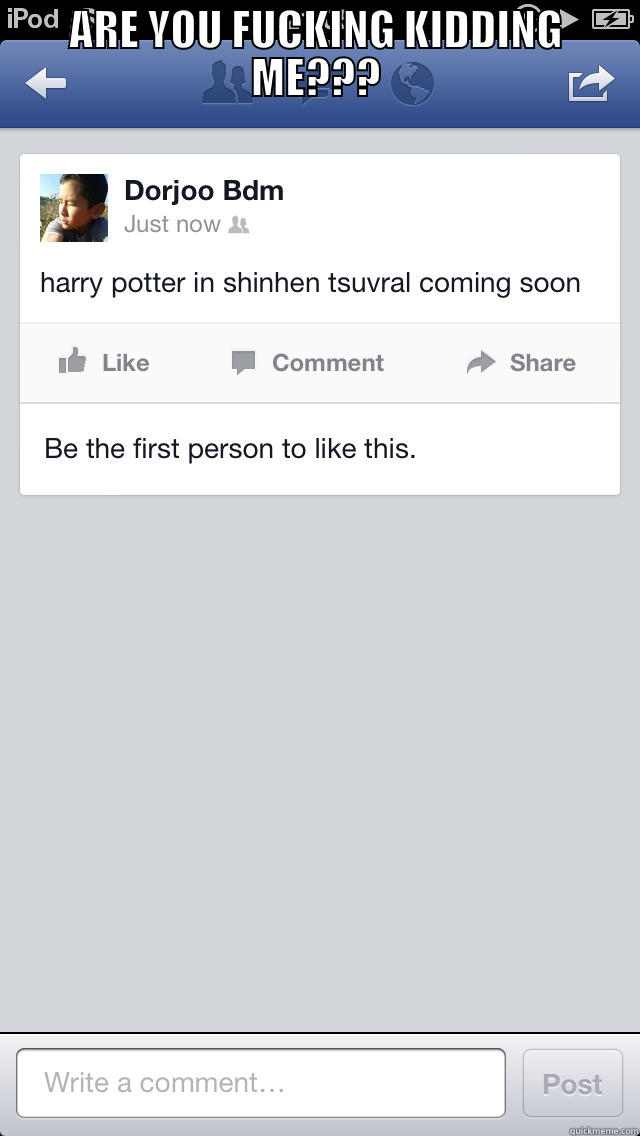This screenshot has width=640, height=1136.
Task: Go back using the left arrow
Action: point(45,84)
